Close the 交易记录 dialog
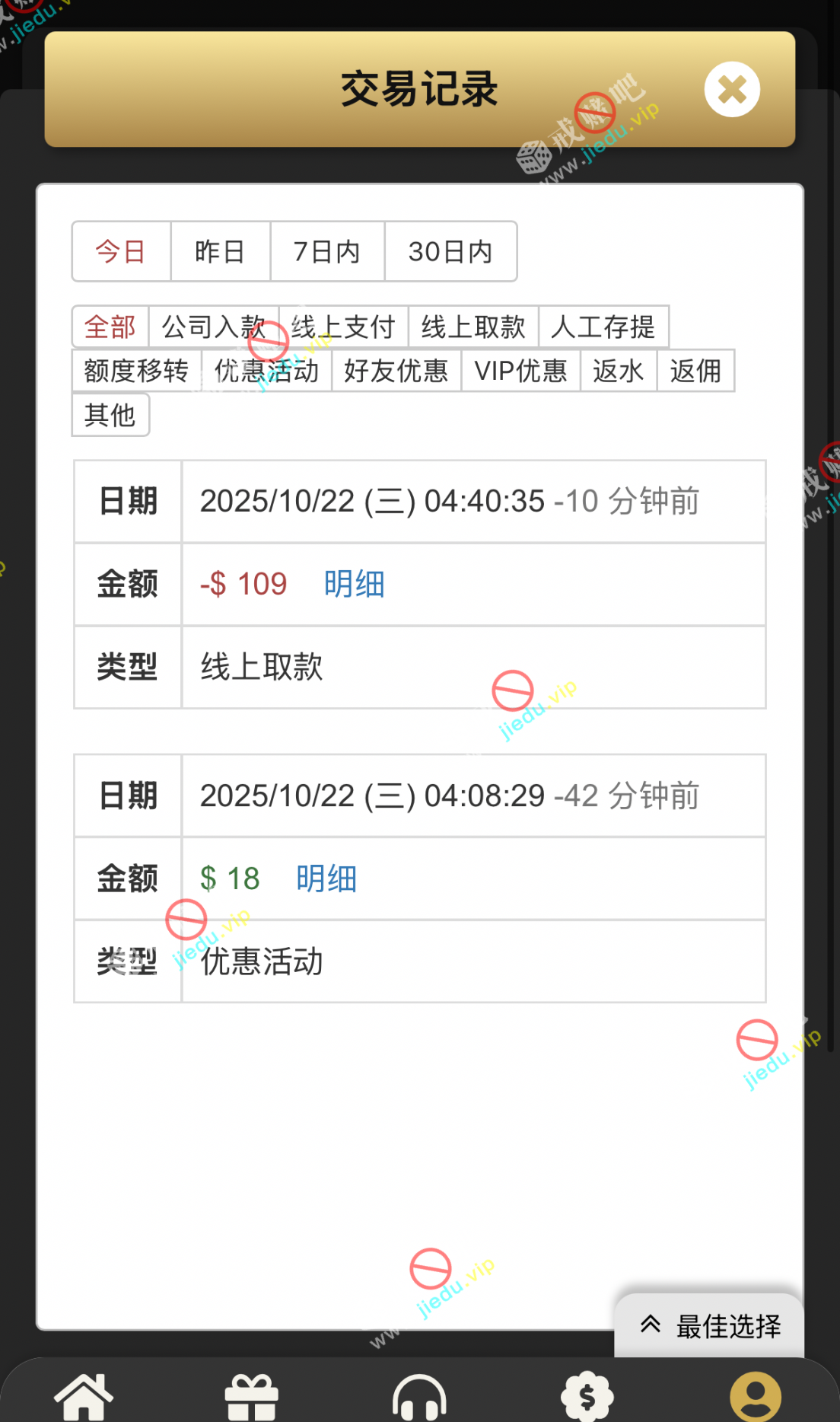 (x=731, y=90)
